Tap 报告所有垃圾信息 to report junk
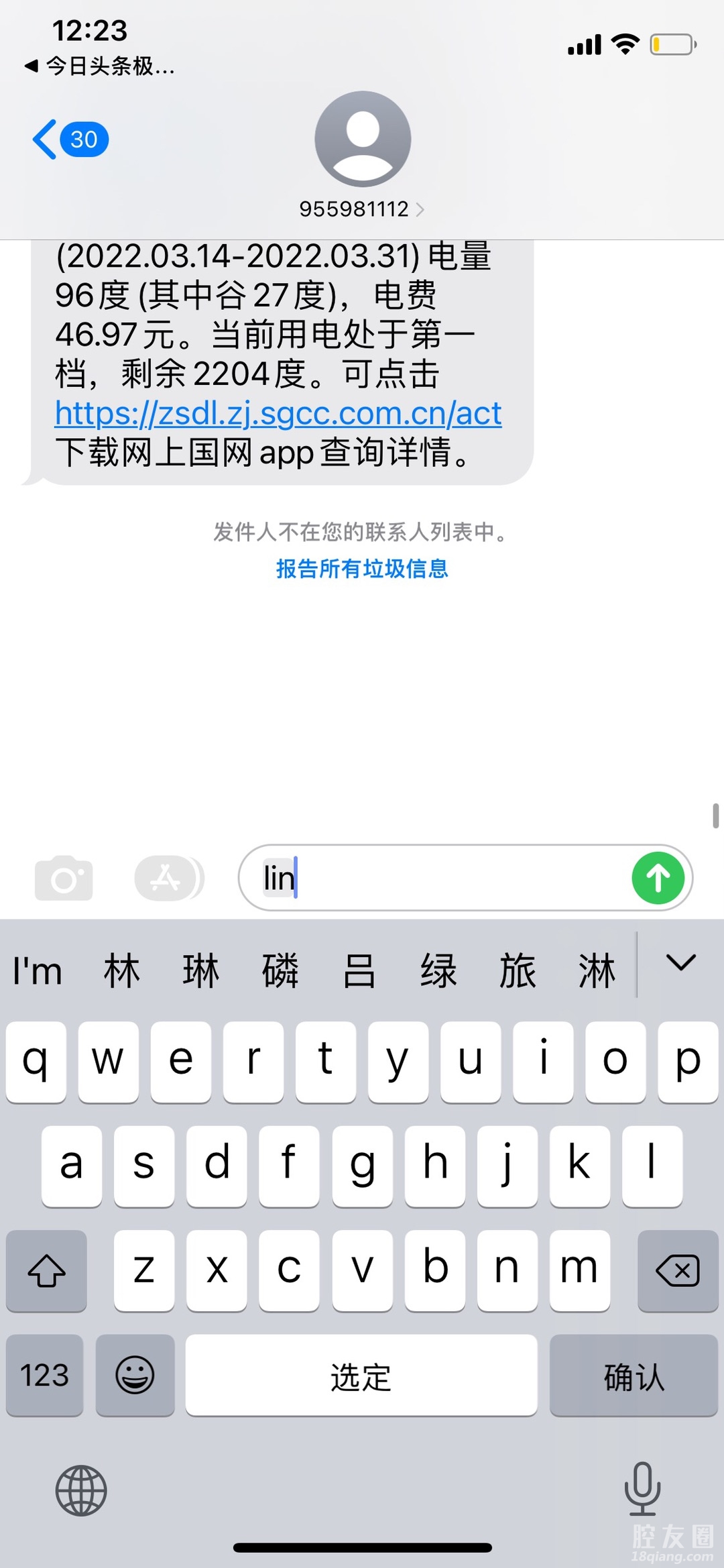Viewport: 724px width, 1568px height. click(x=362, y=569)
